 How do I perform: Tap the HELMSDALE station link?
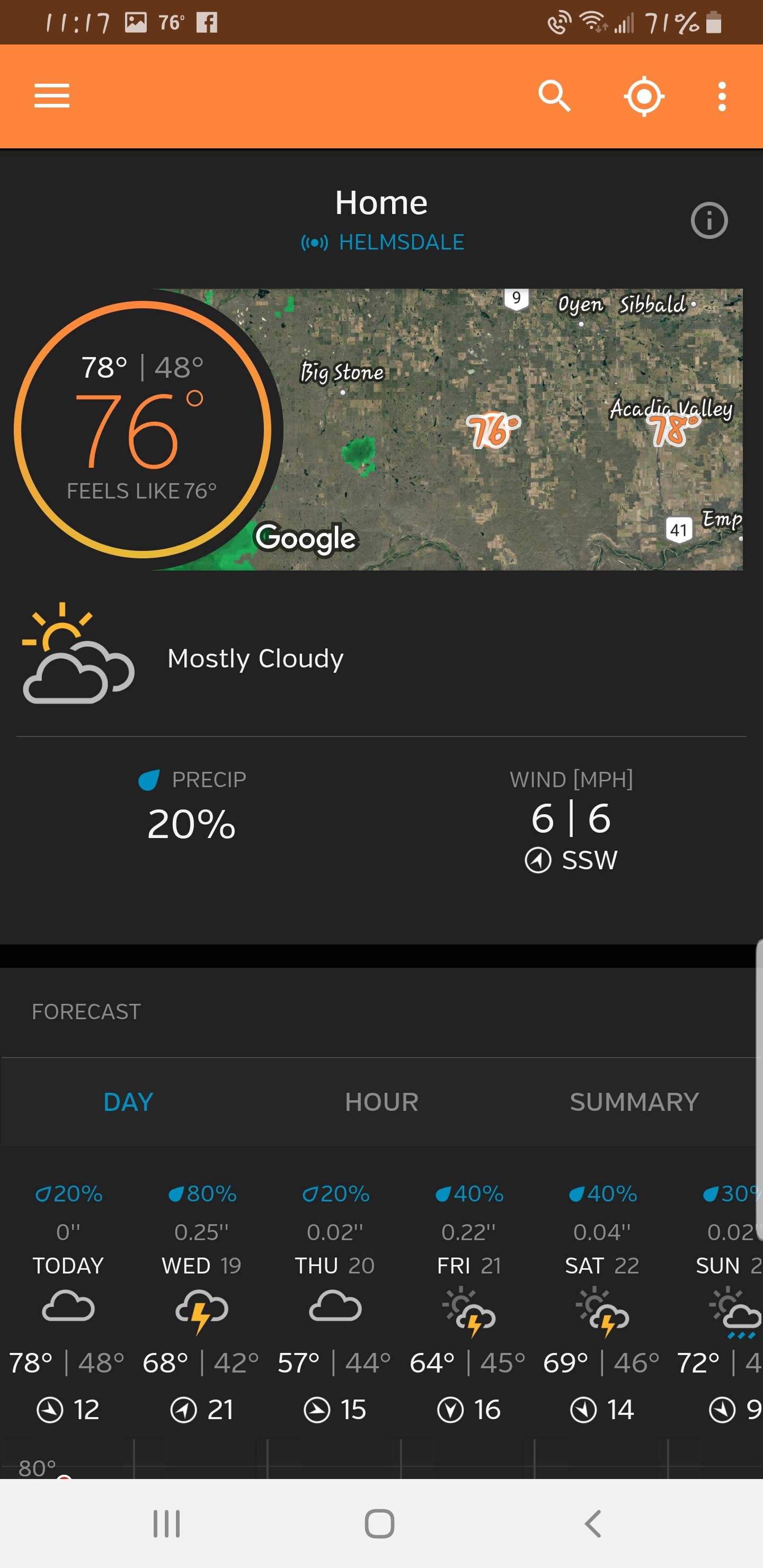[383, 242]
